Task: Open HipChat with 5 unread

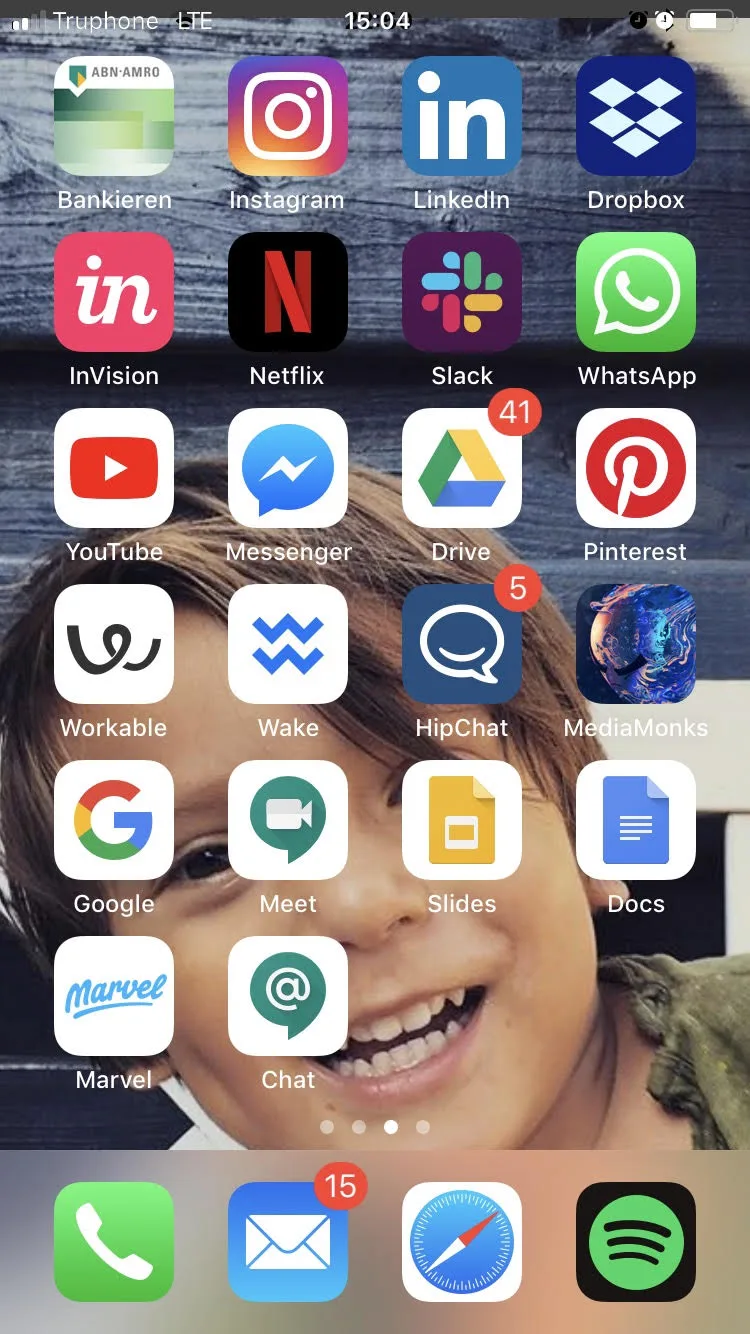Action: [x=462, y=644]
